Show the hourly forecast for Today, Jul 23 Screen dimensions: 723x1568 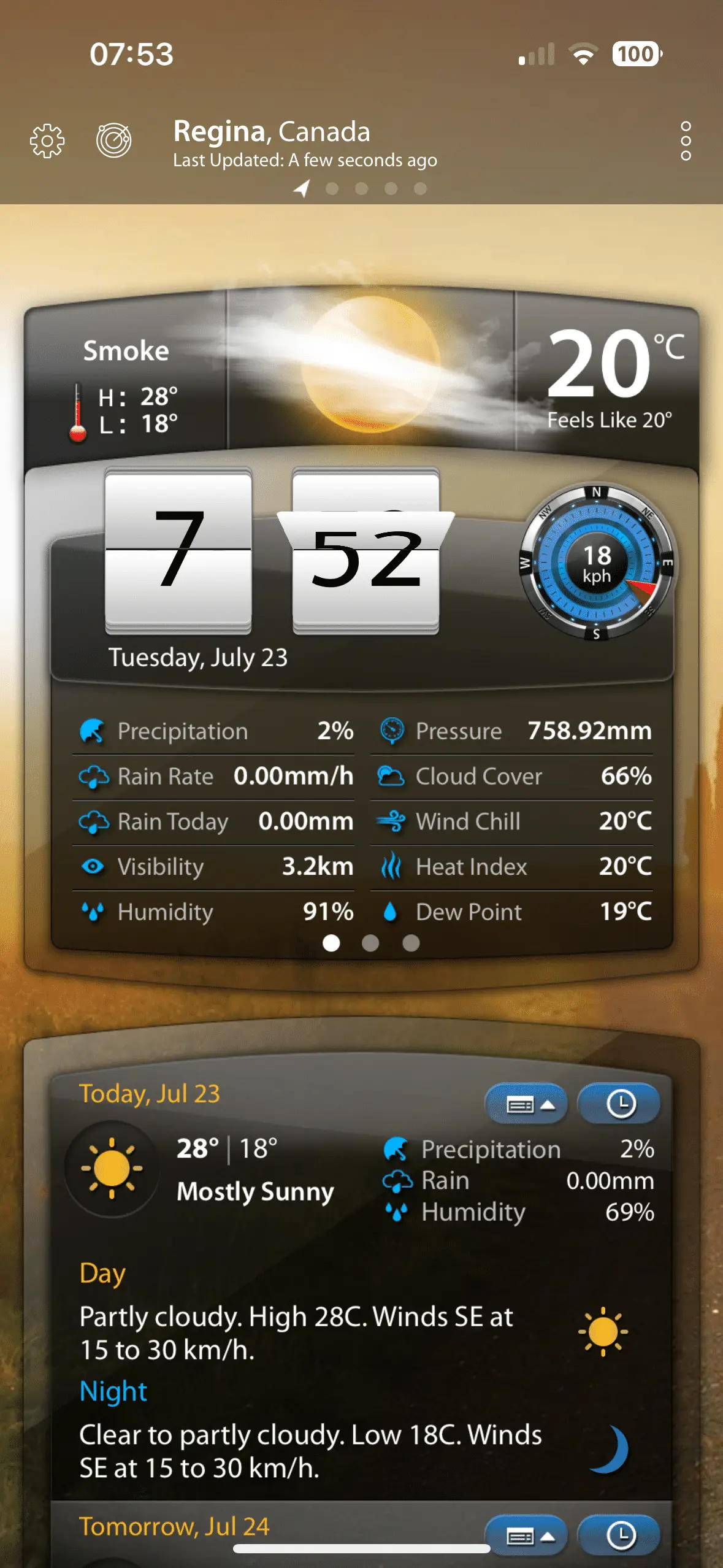(619, 1105)
